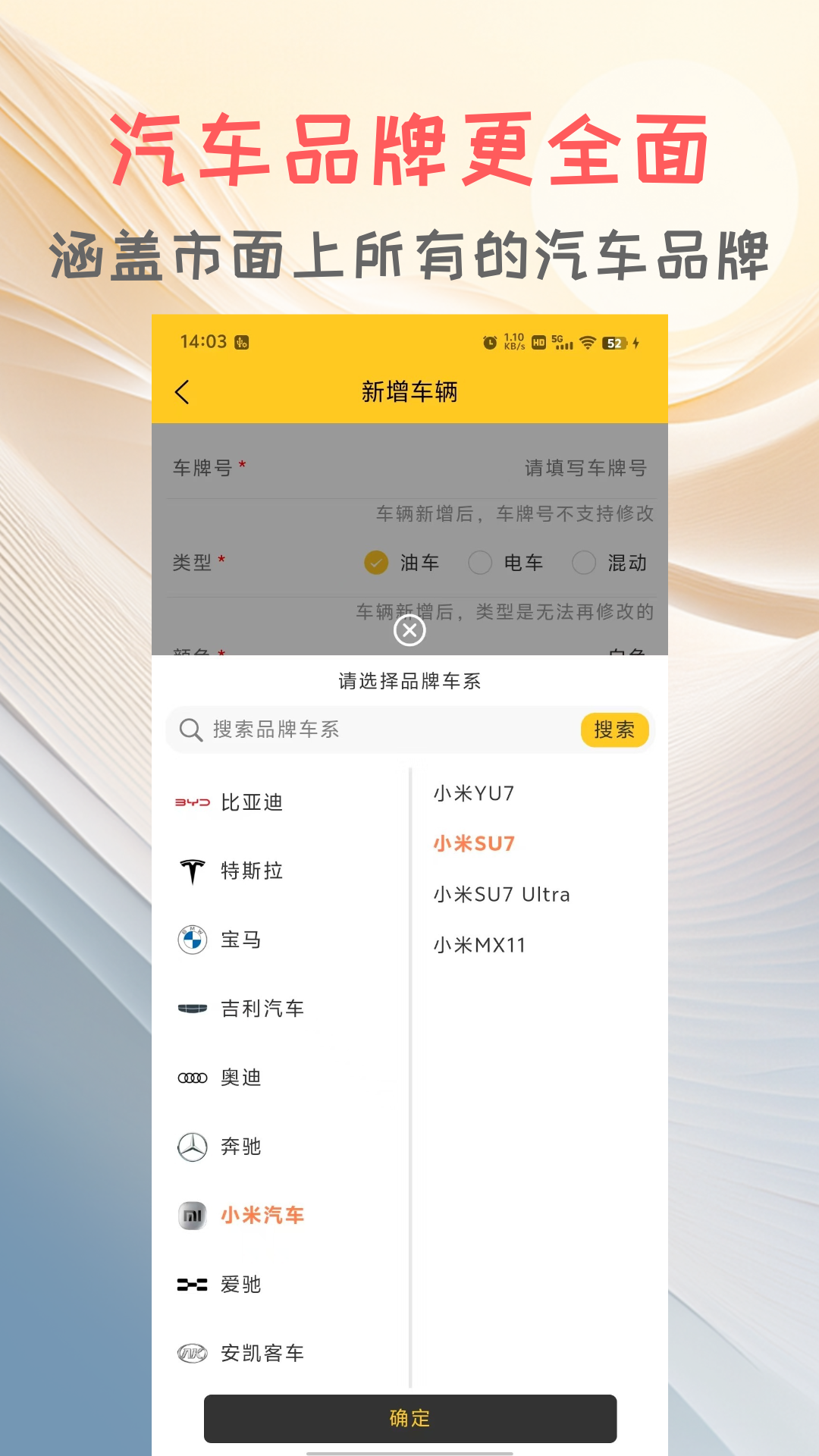
Task: Choose the 小米YU7 model from the list
Action: point(474,792)
